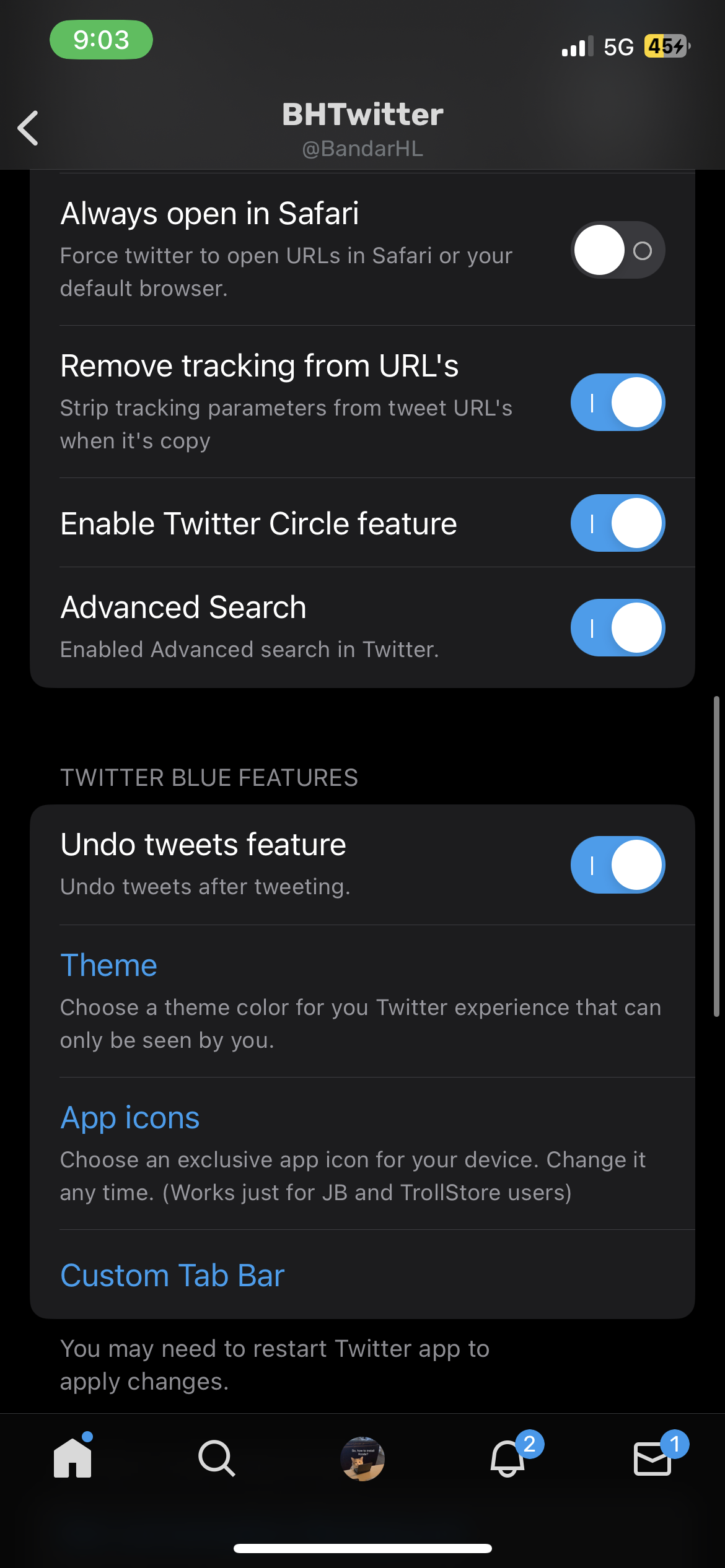
Task: Switch off Undo tweets feature
Action: point(617,865)
